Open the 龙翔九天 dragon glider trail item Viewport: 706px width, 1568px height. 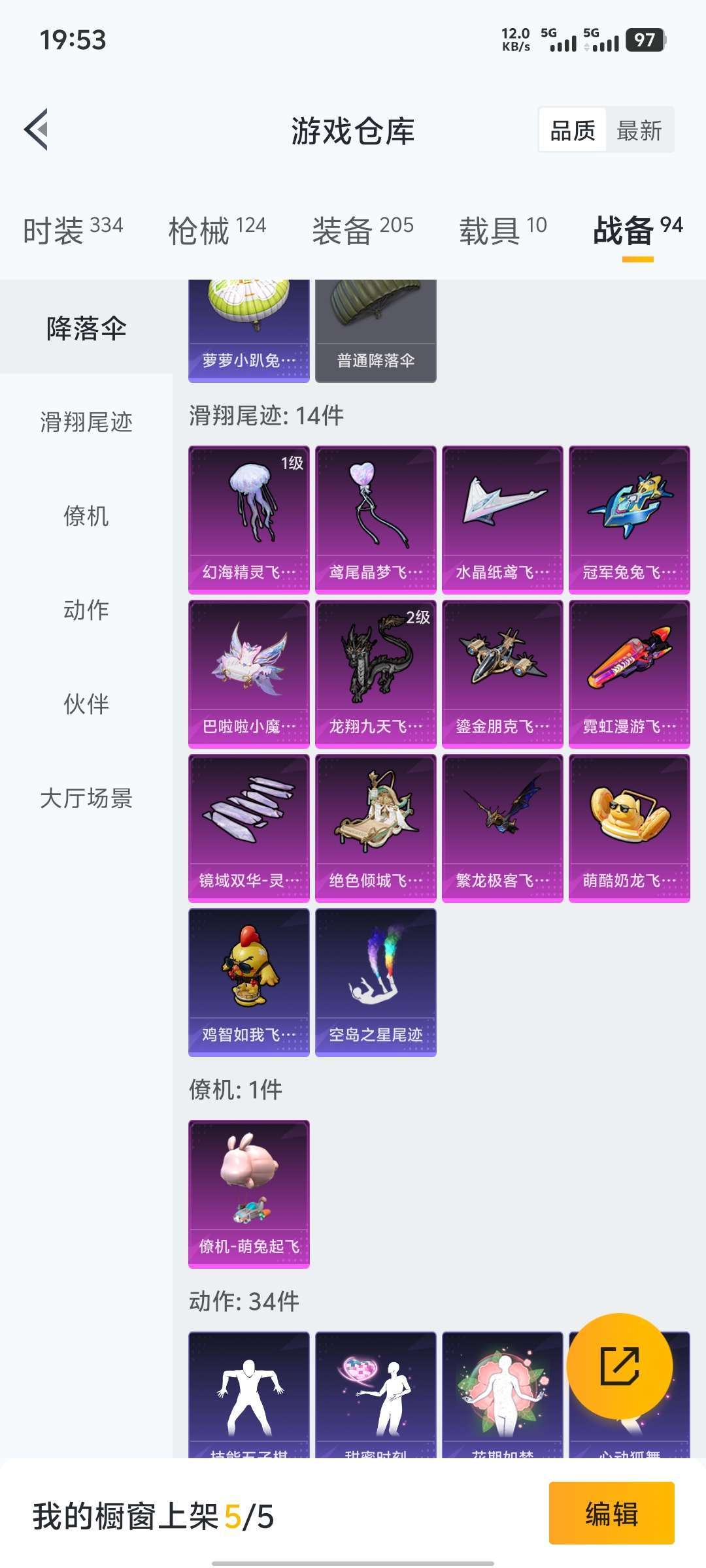pyautogui.click(x=376, y=673)
